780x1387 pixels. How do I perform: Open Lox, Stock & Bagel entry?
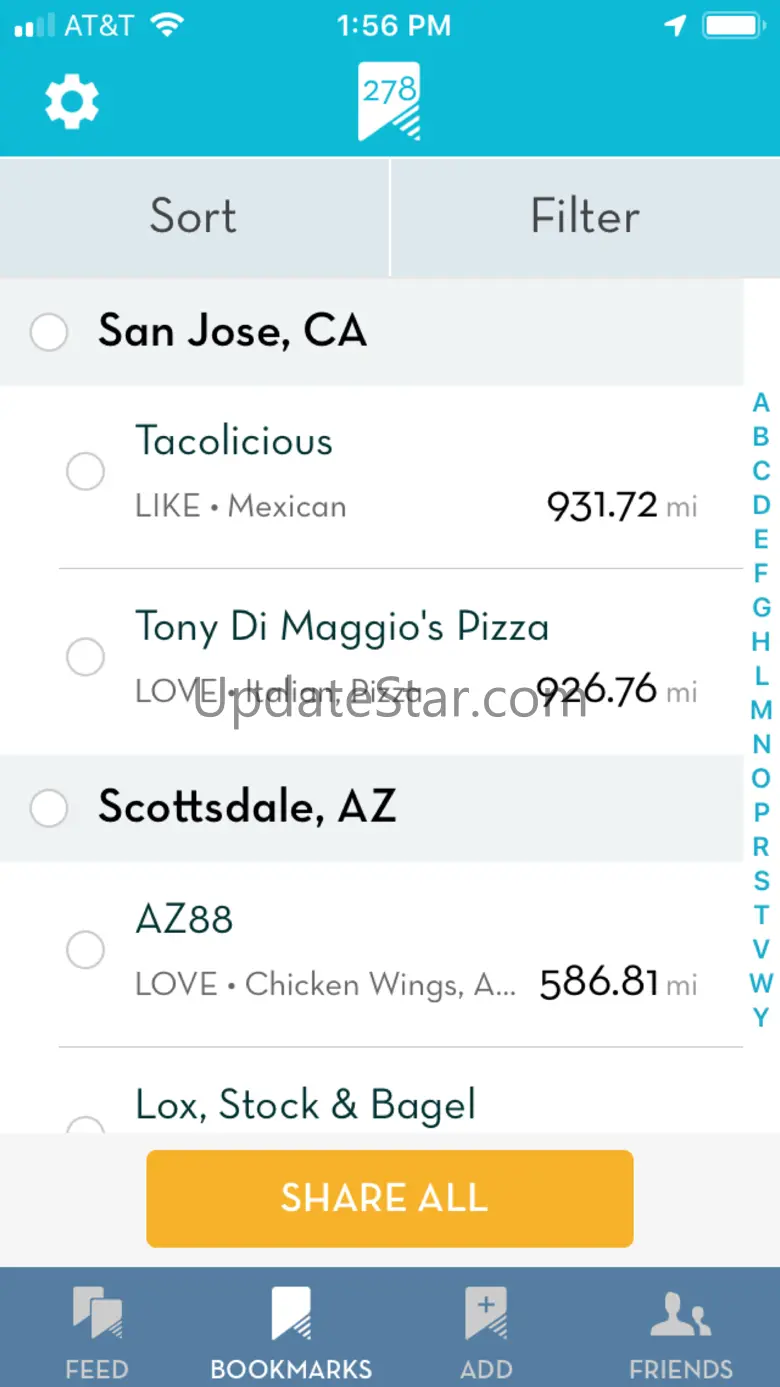305,1106
